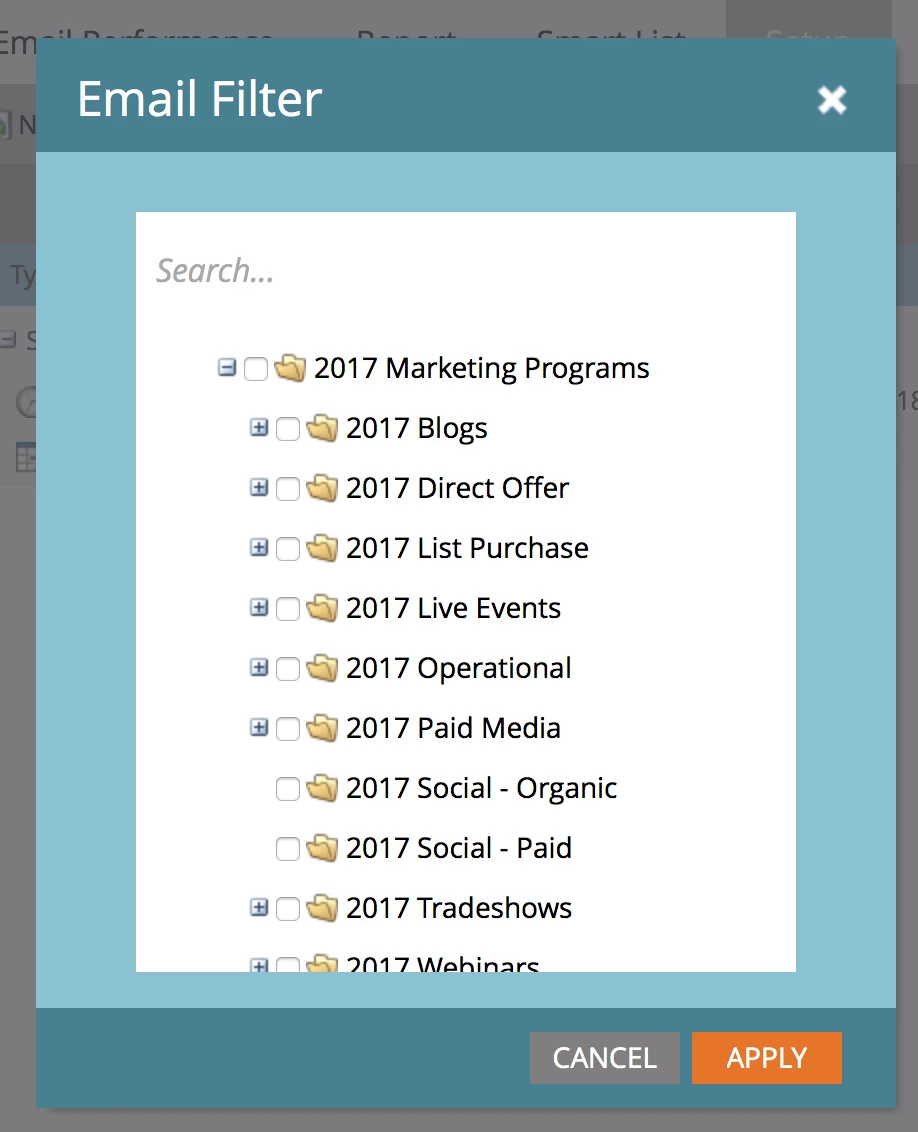Expand the 2017 Operational folder
This screenshot has width=918, height=1132.
point(259,668)
